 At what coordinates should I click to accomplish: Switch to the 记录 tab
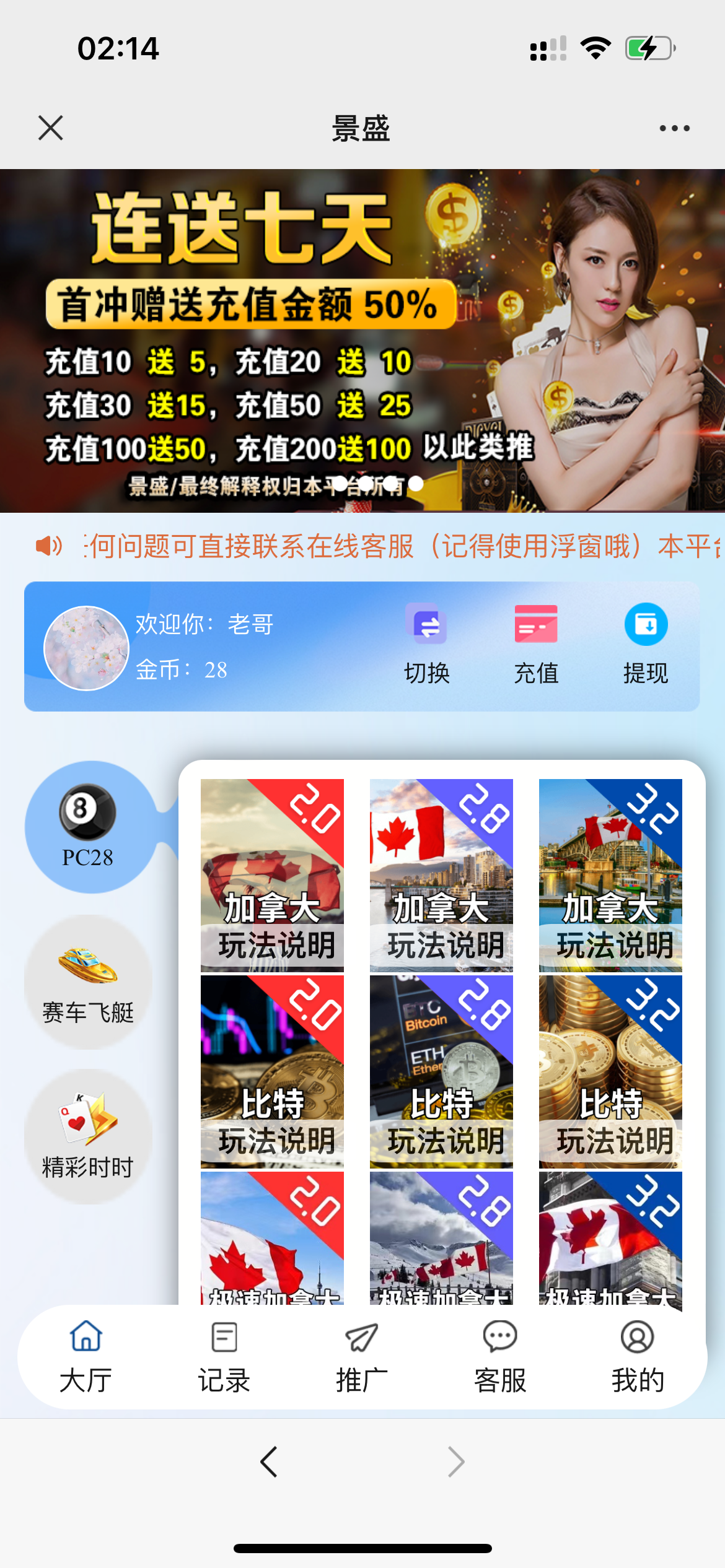point(224,1356)
